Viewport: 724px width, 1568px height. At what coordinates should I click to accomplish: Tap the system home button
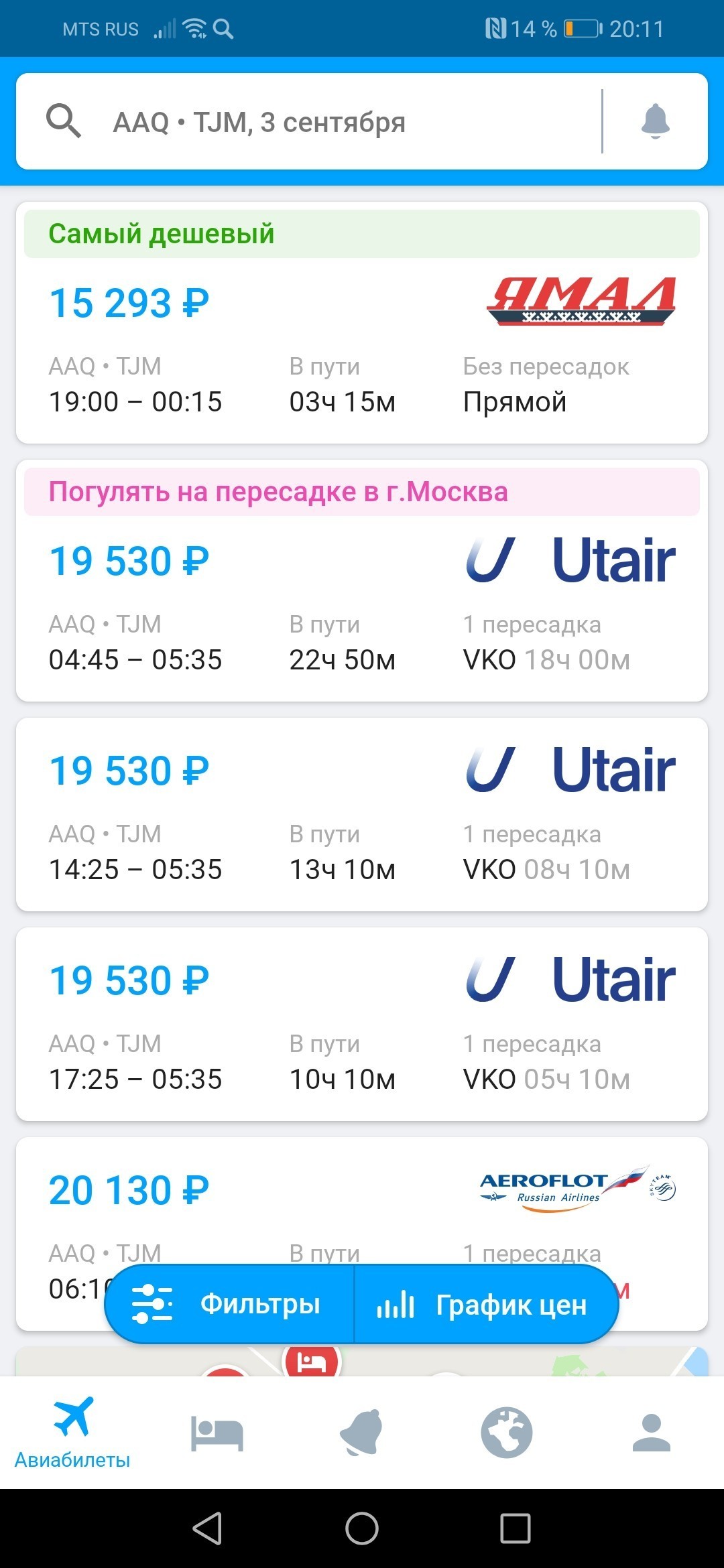click(x=362, y=1529)
